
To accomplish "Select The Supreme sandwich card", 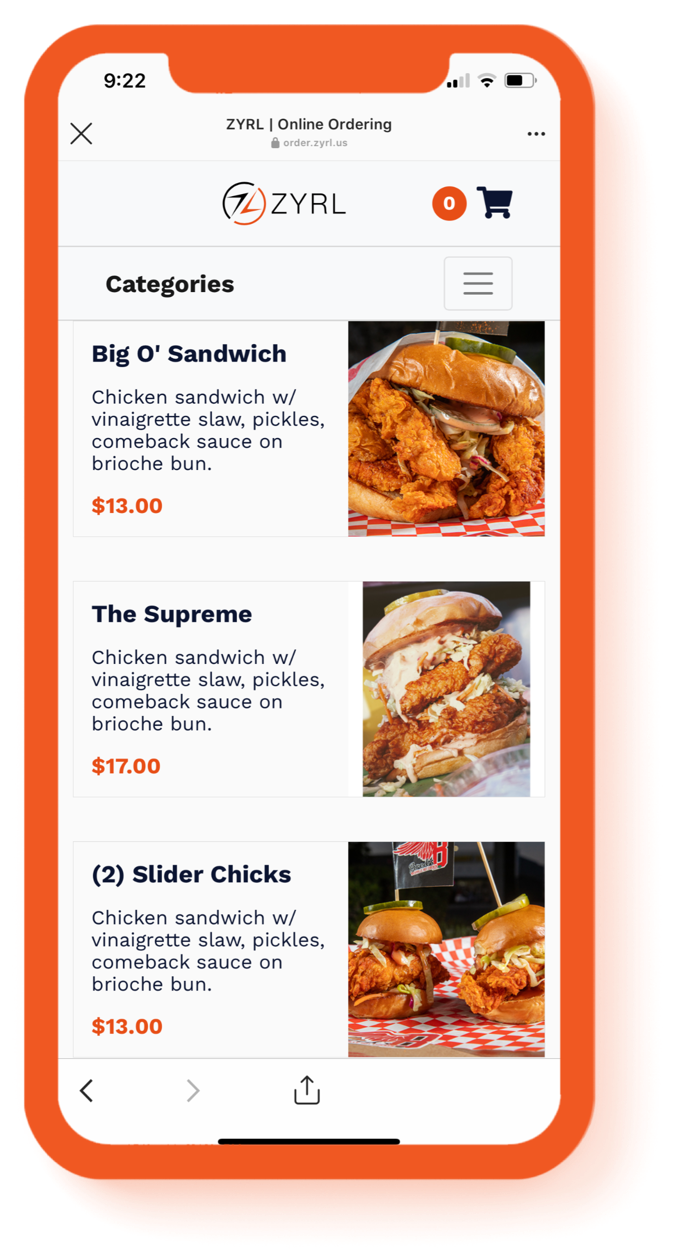I will point(172,614).
